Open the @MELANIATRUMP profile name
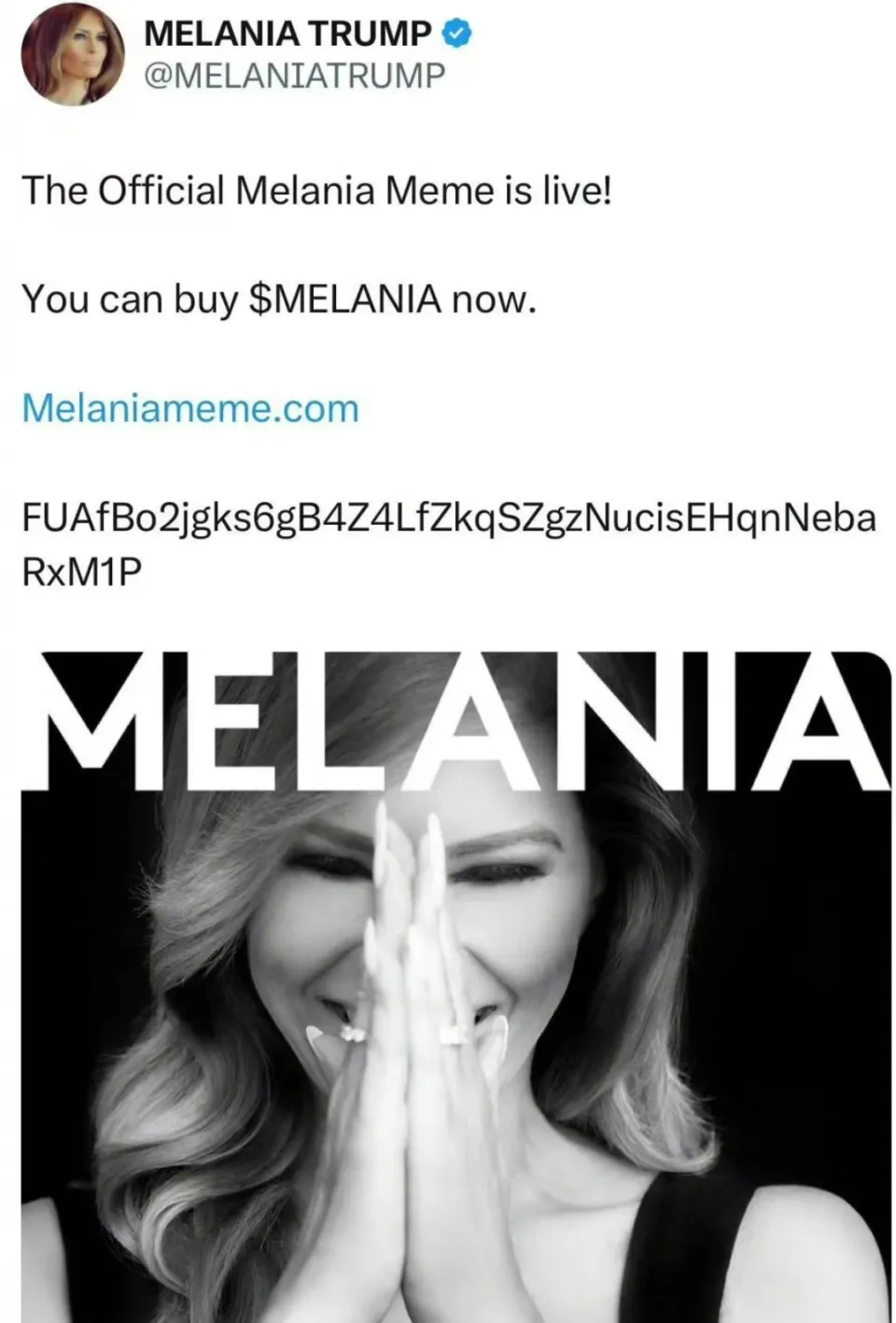The height and width of the screenshot is (1323, 896). pyautogui.click(x=294, y=75)
